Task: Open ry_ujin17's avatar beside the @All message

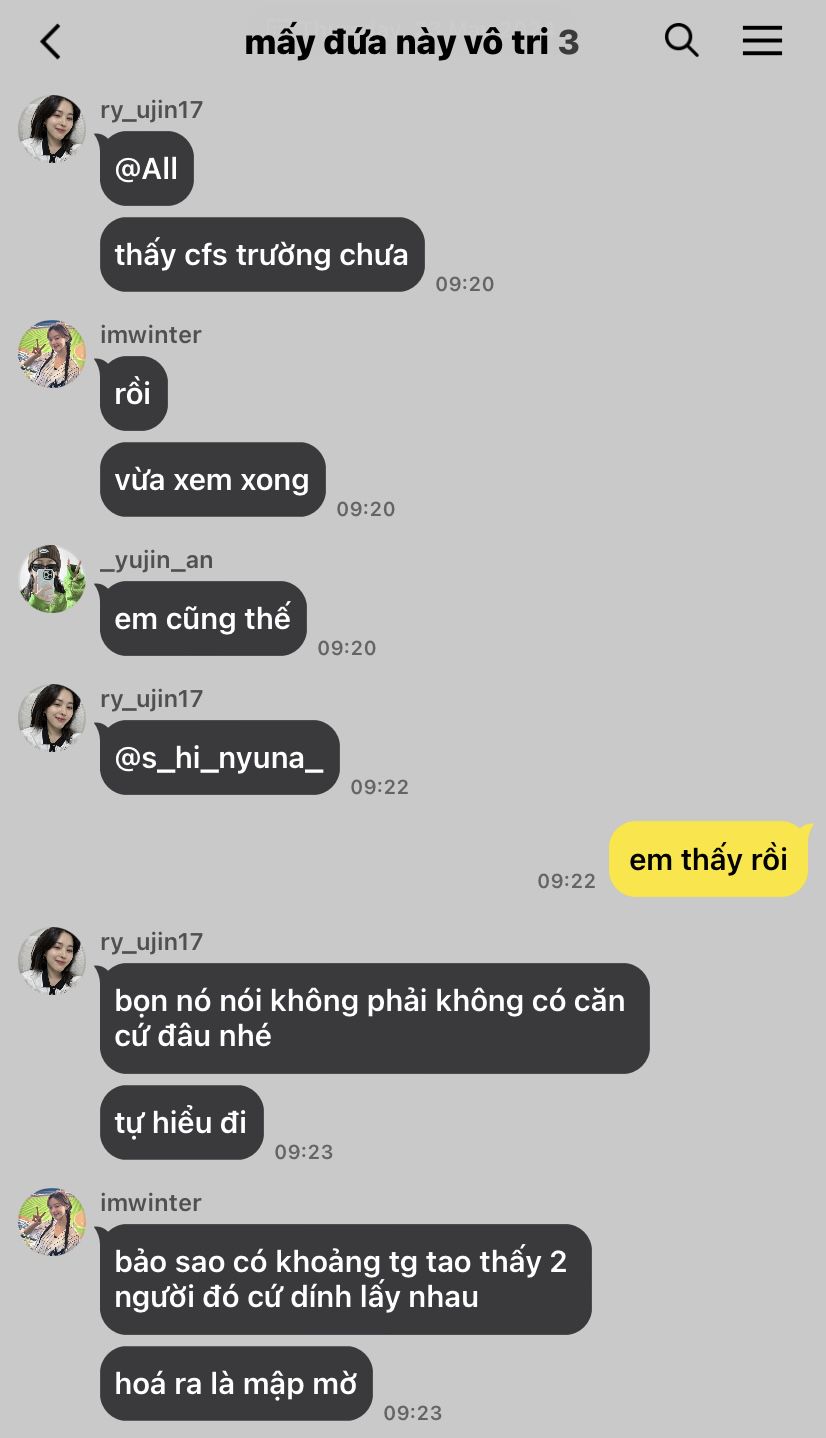Action: click(x=52, y=129)
